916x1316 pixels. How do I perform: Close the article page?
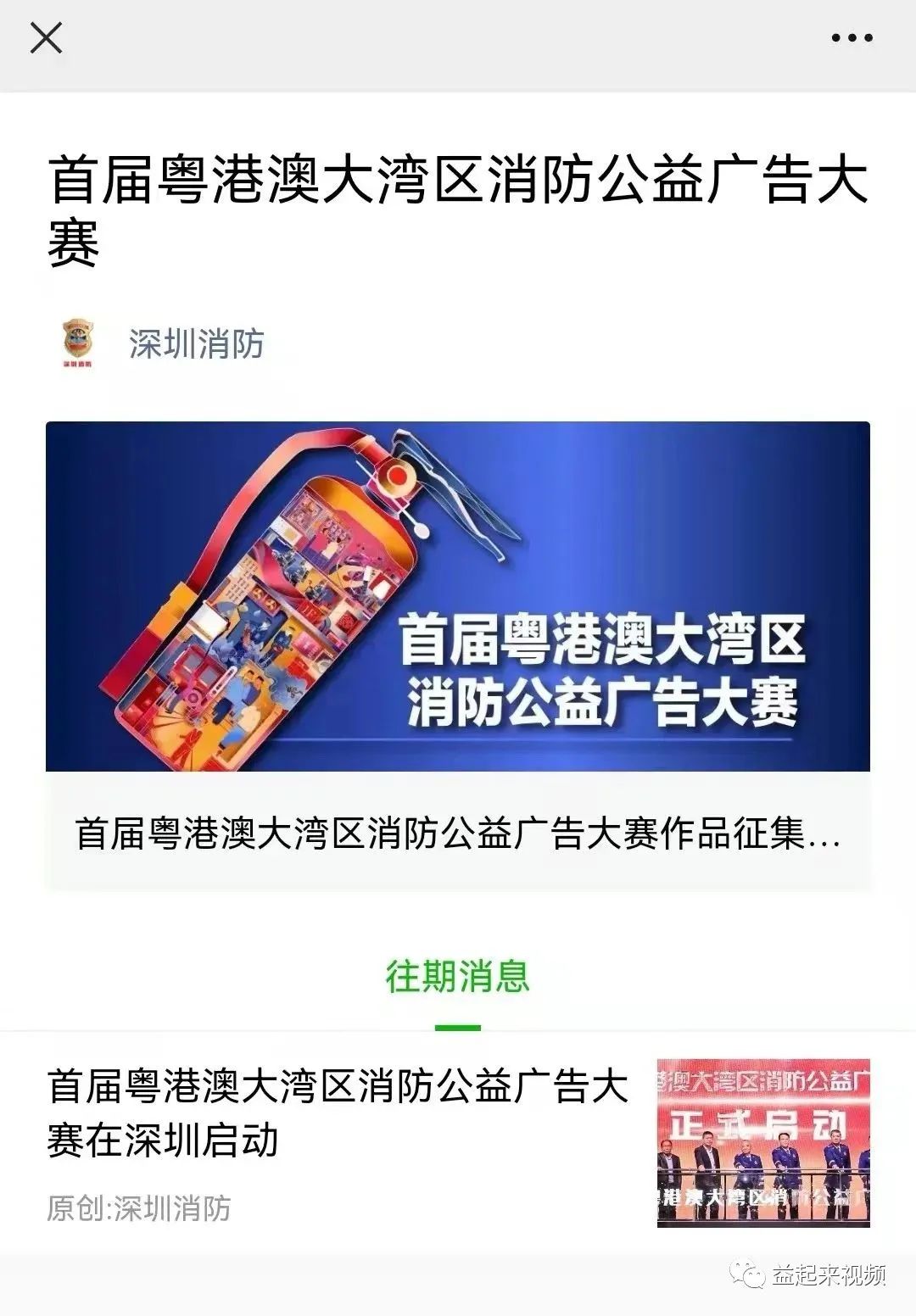[x=46, y=38]
